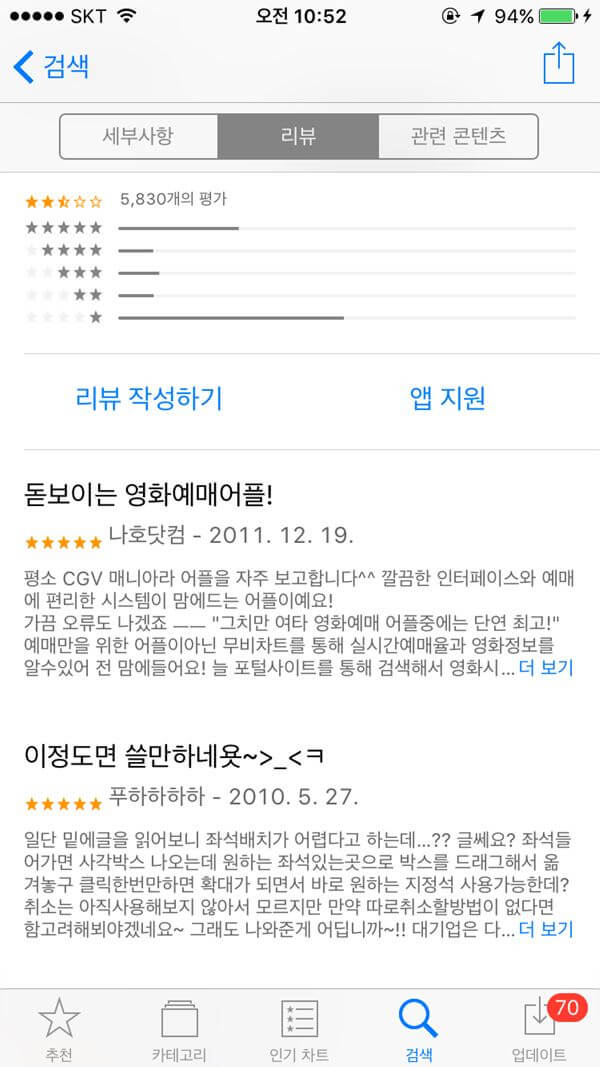Expand 더 보기 on 나호닷컴's review
600x1067 pixels.
pos(546,667)
